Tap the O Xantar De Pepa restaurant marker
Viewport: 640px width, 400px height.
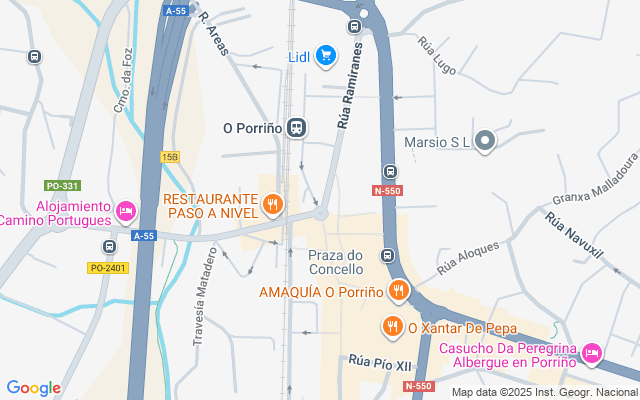[x=392, y=326]
